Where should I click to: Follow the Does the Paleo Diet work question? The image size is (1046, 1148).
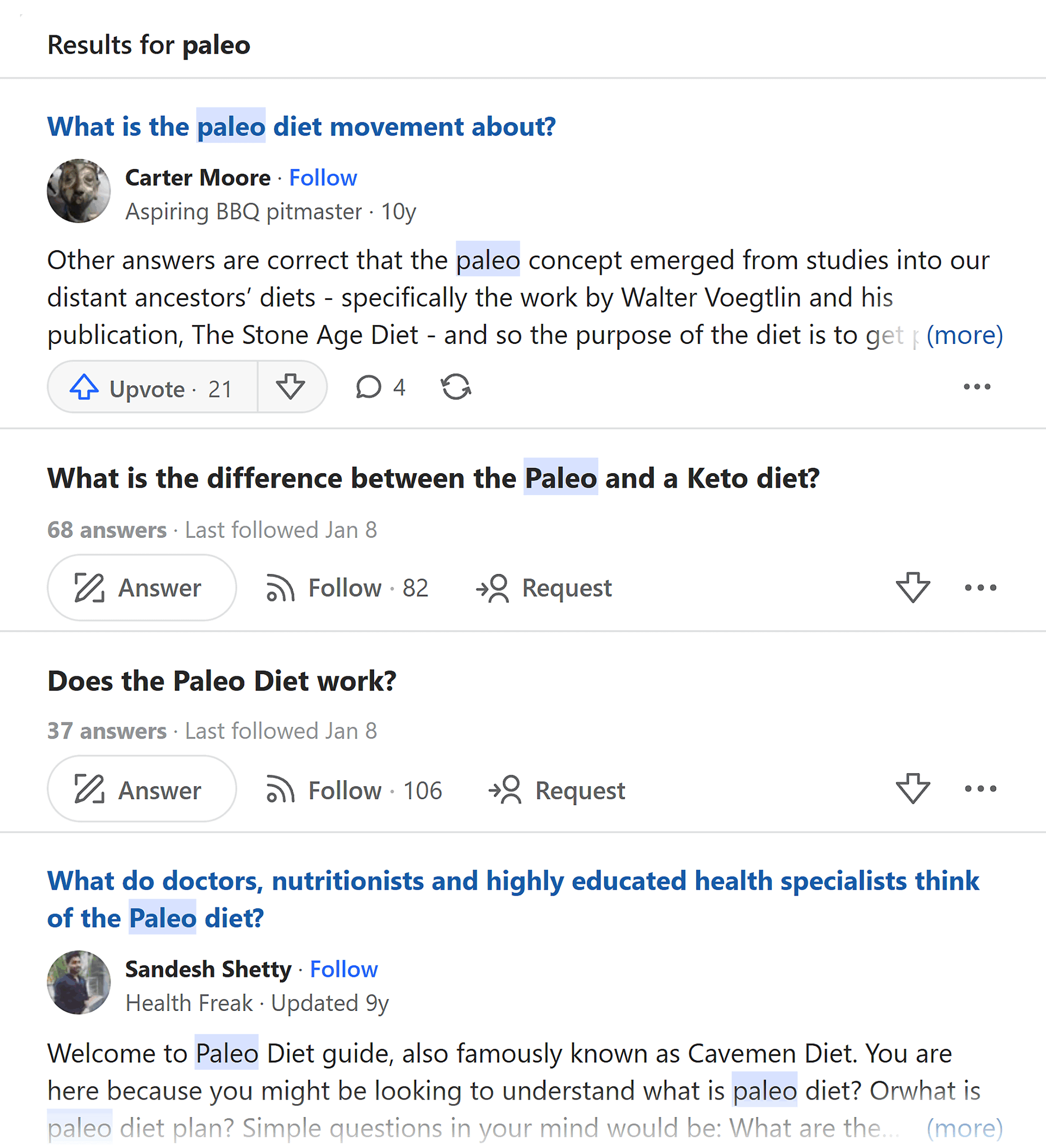click(344, 790)
